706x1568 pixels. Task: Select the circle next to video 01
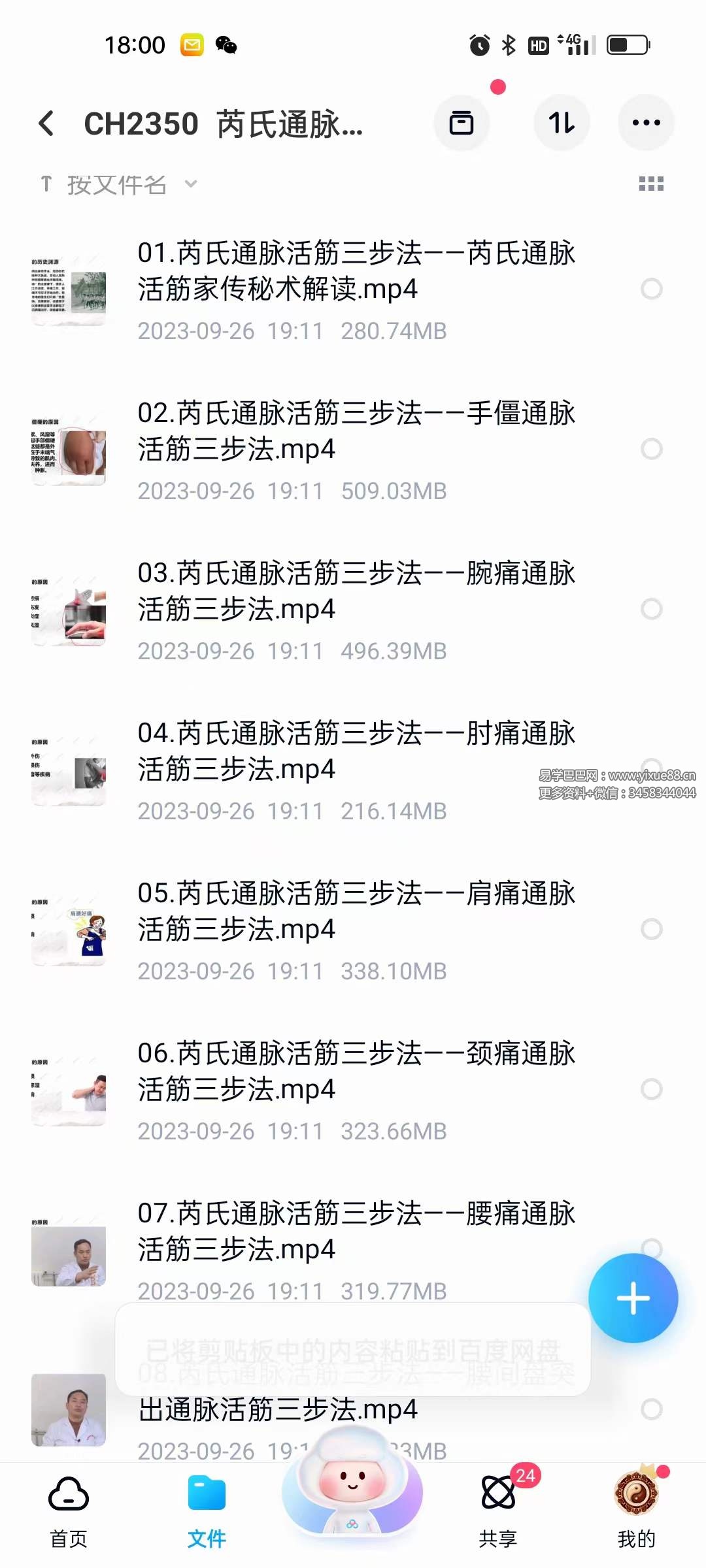651,289
